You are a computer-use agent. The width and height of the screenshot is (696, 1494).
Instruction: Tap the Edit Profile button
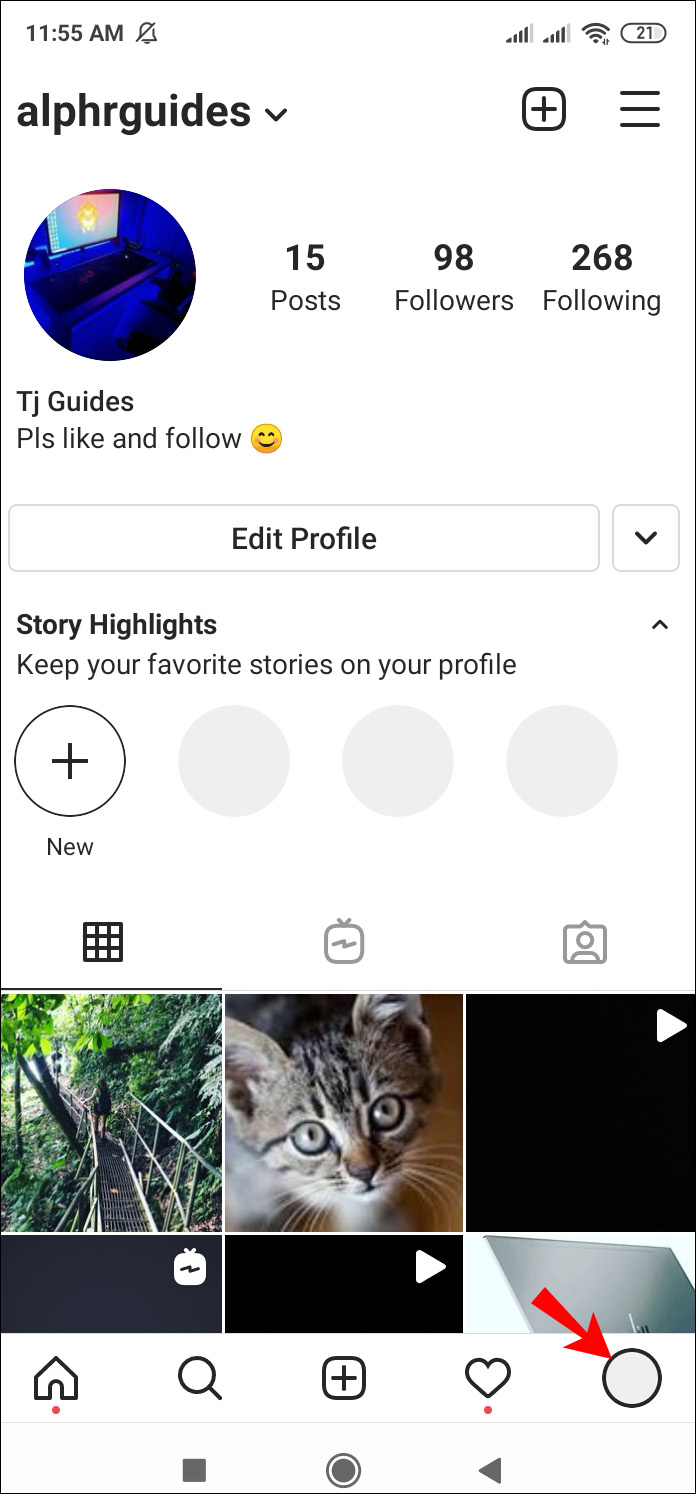[304, 538]
